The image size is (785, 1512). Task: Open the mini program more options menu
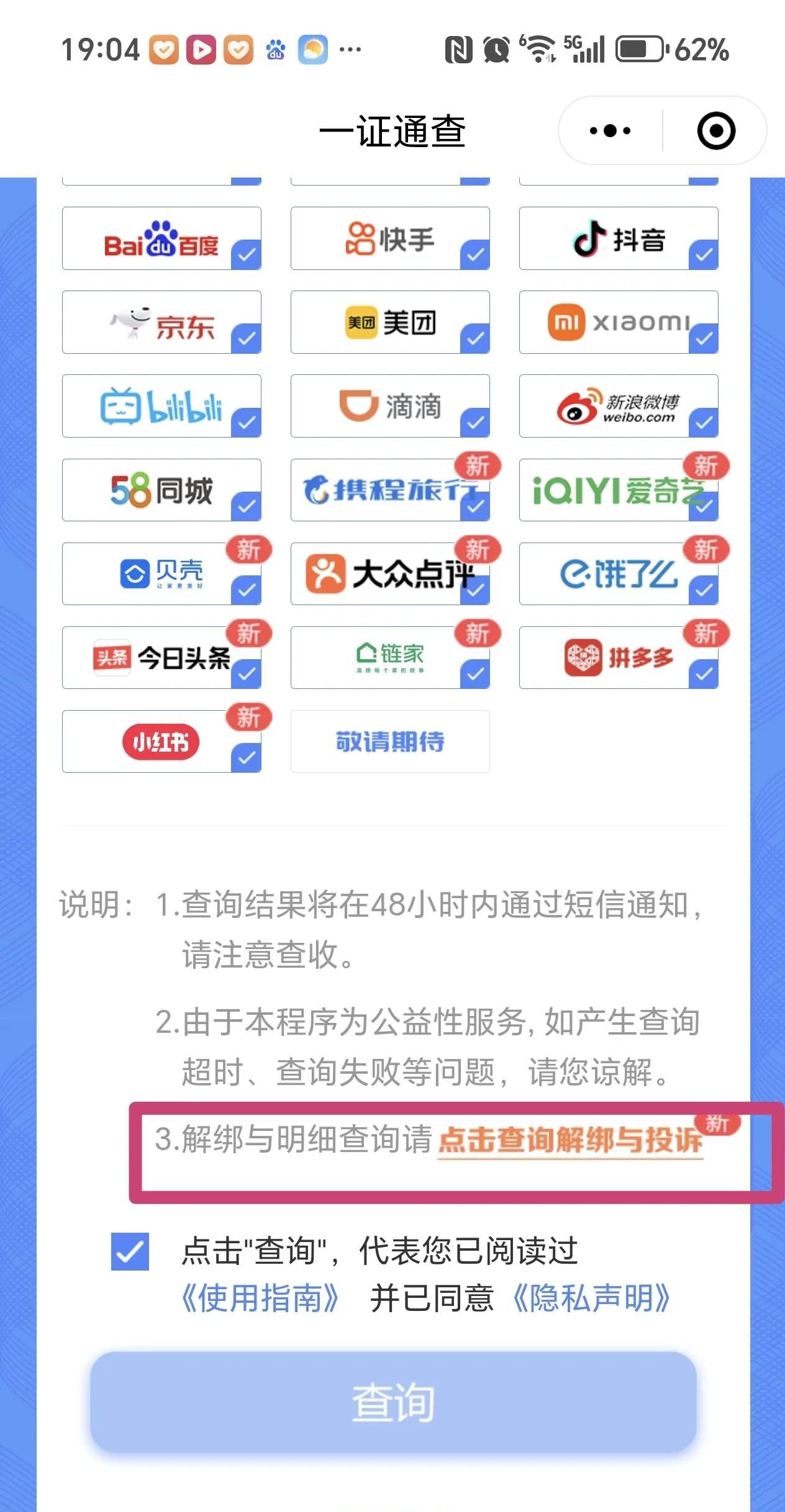[610, 131]
